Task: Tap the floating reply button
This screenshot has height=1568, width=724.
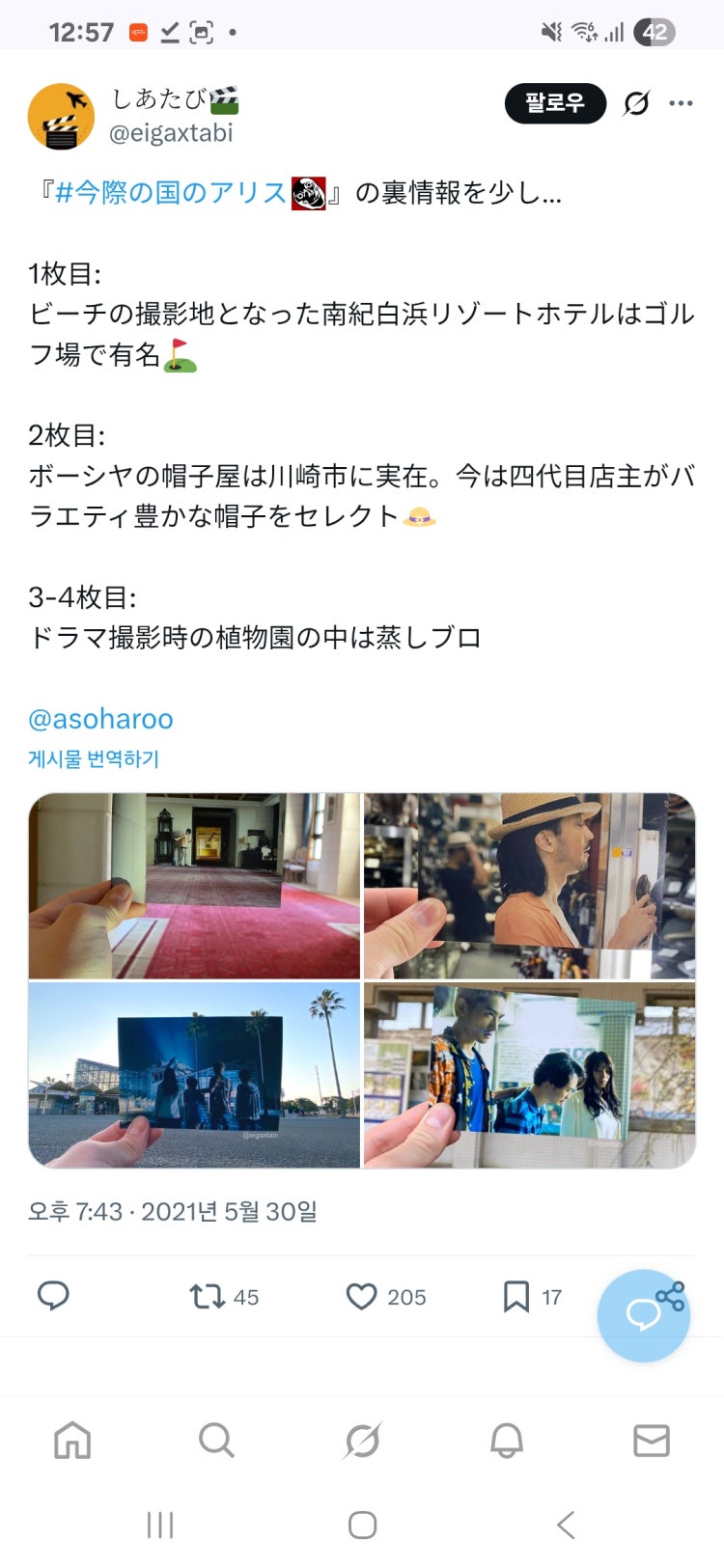Action: (643, 1315)
